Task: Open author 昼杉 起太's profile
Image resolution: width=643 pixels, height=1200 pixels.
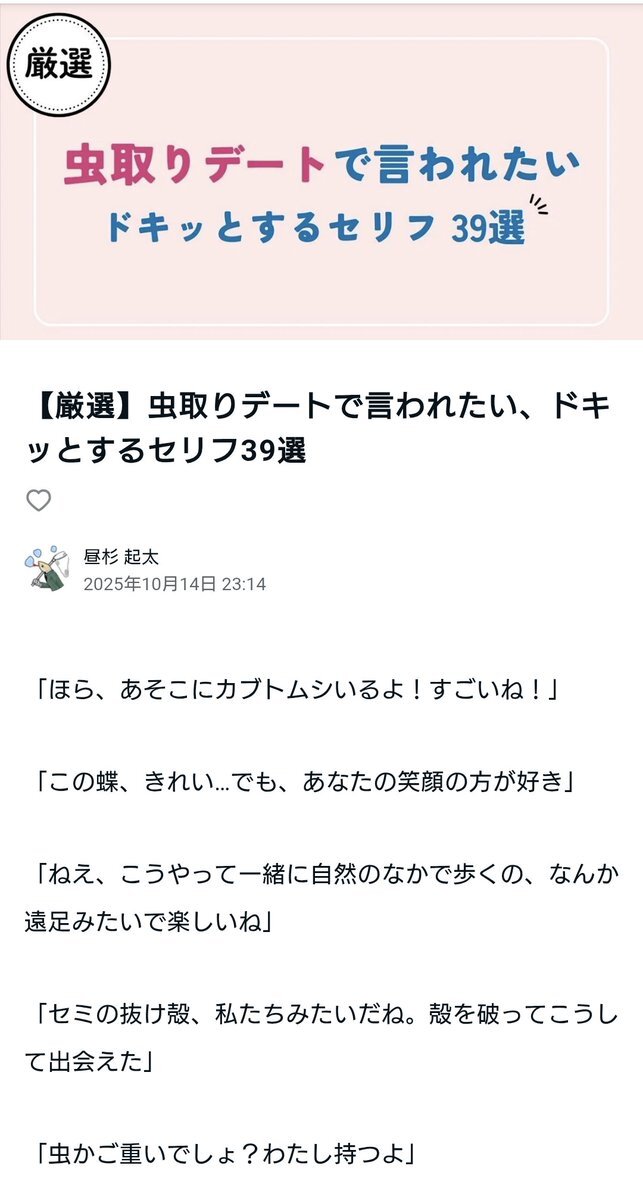Action: point(121,558)
